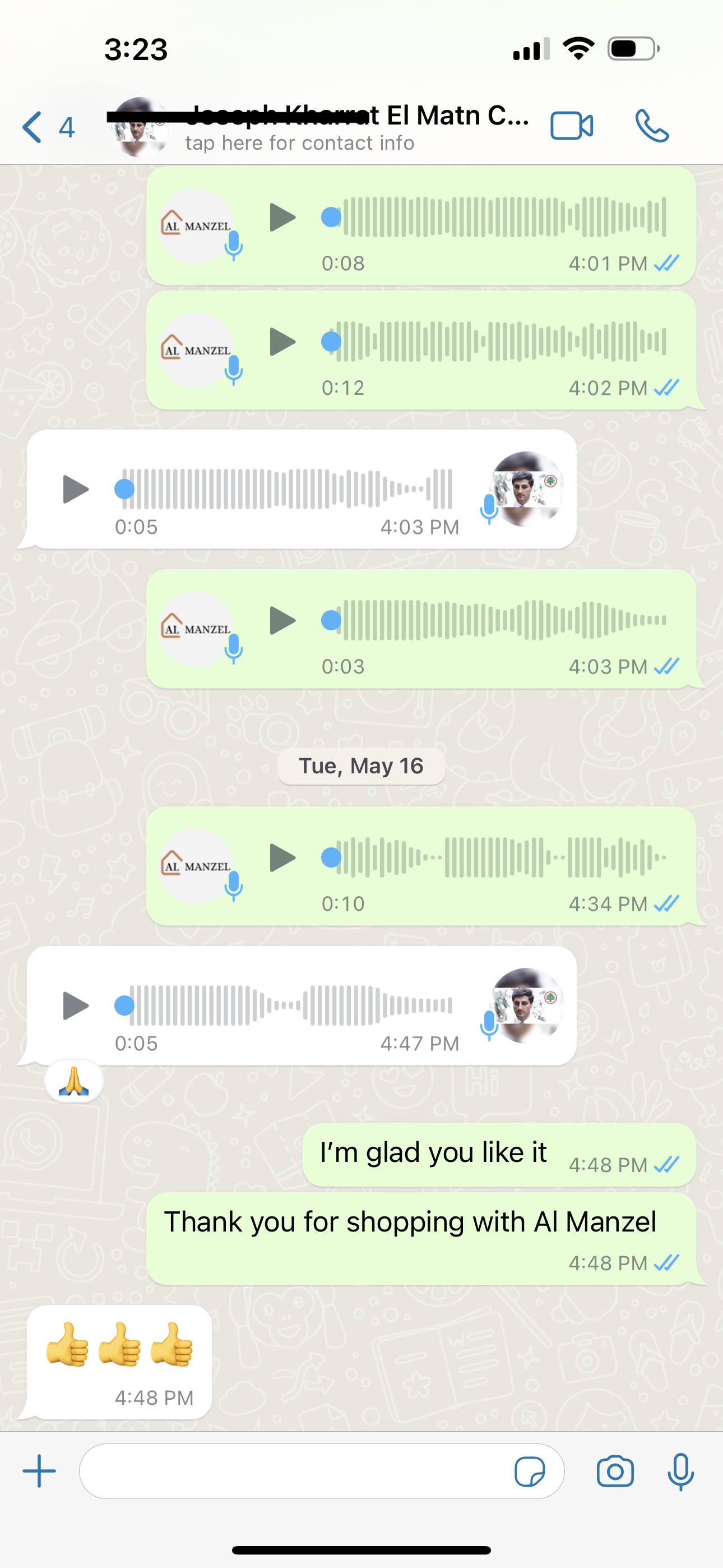
Task: View the praying hands reaction
Action: point(73,1082)
